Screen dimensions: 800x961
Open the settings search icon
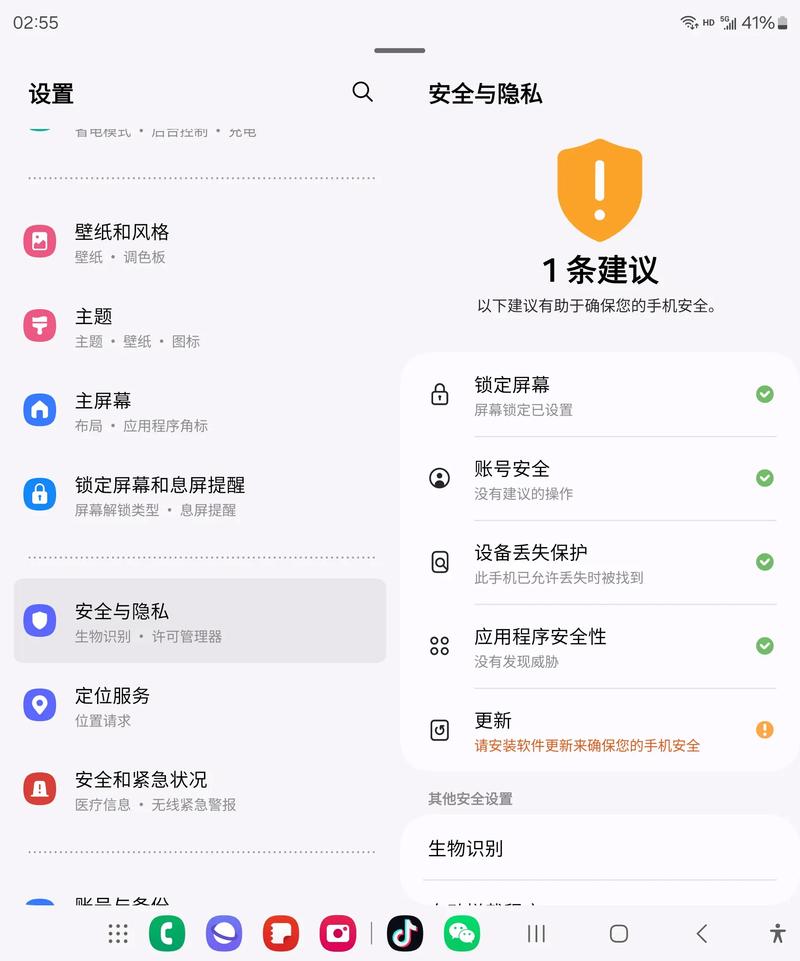[x=362, y=92]
